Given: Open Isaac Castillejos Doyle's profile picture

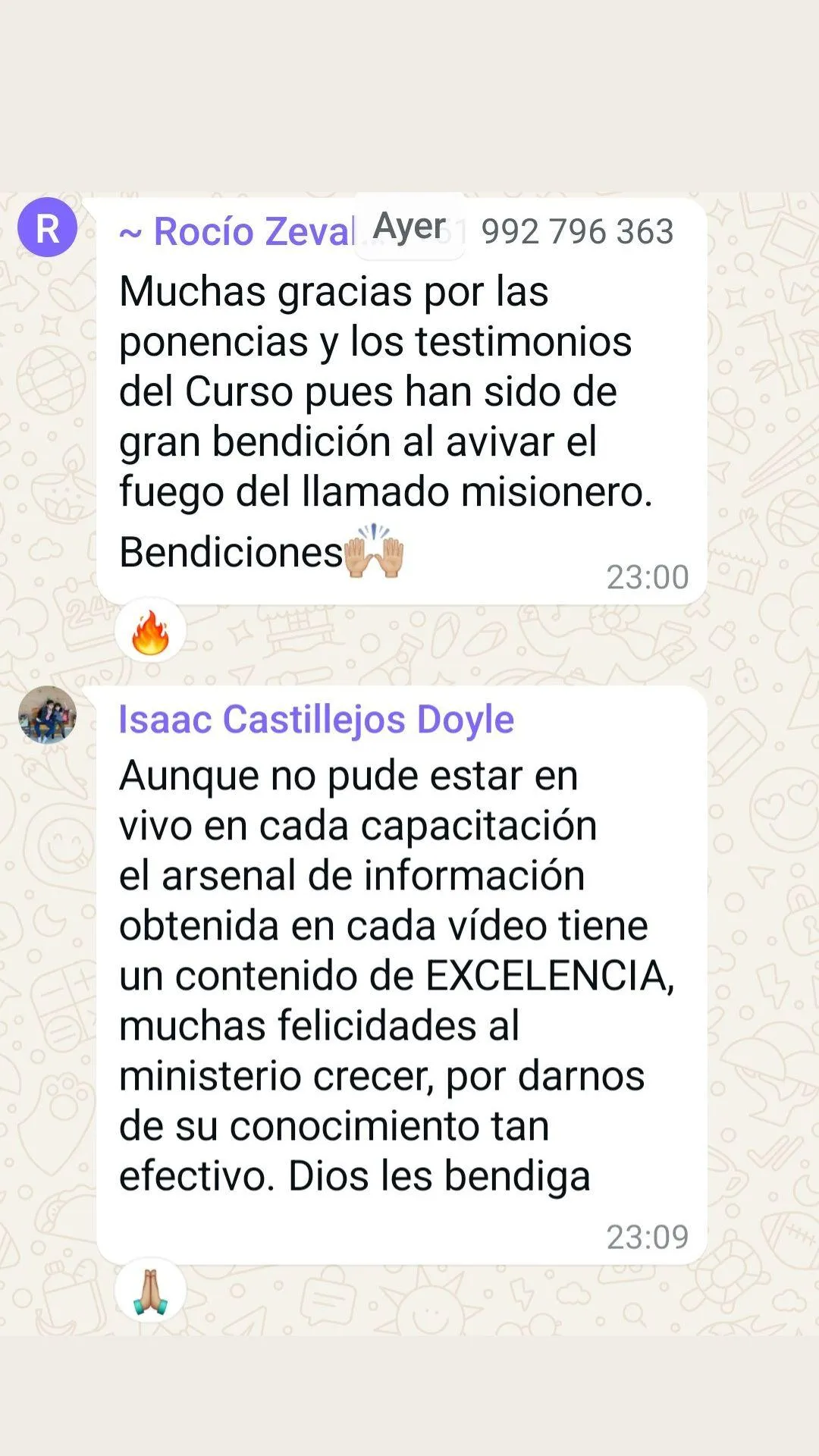Looking at the screenshot, I should click(47, 715).
